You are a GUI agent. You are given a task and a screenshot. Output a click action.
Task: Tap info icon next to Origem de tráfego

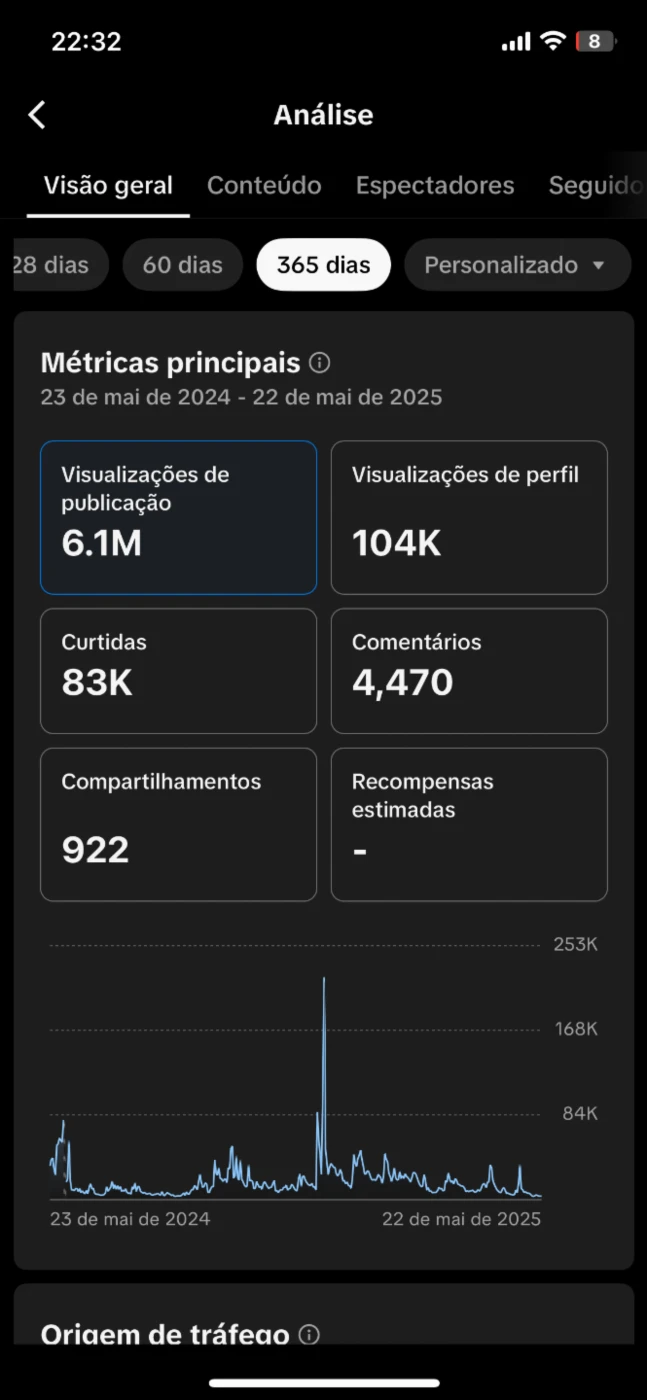pos(309,1334)
